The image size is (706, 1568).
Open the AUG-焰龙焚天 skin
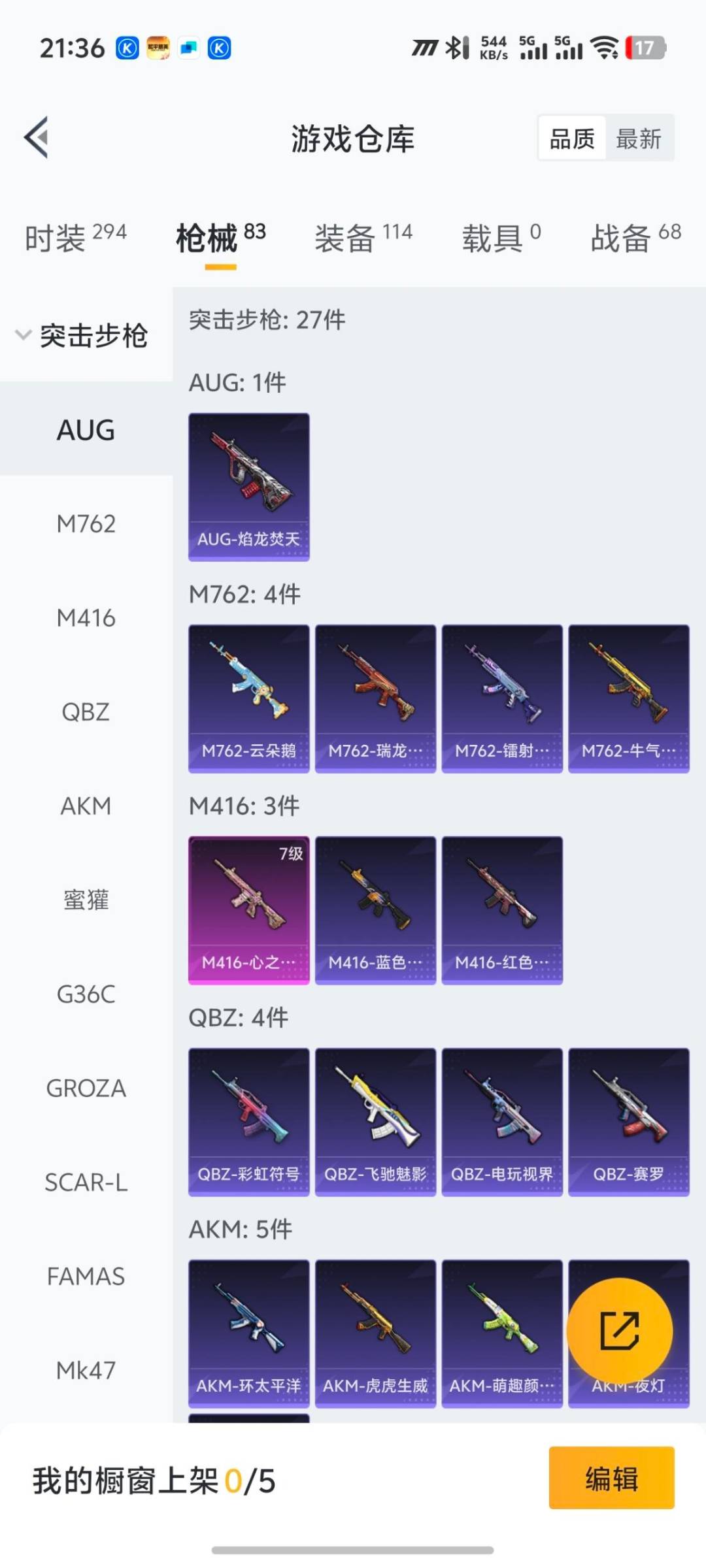(248, 487)
